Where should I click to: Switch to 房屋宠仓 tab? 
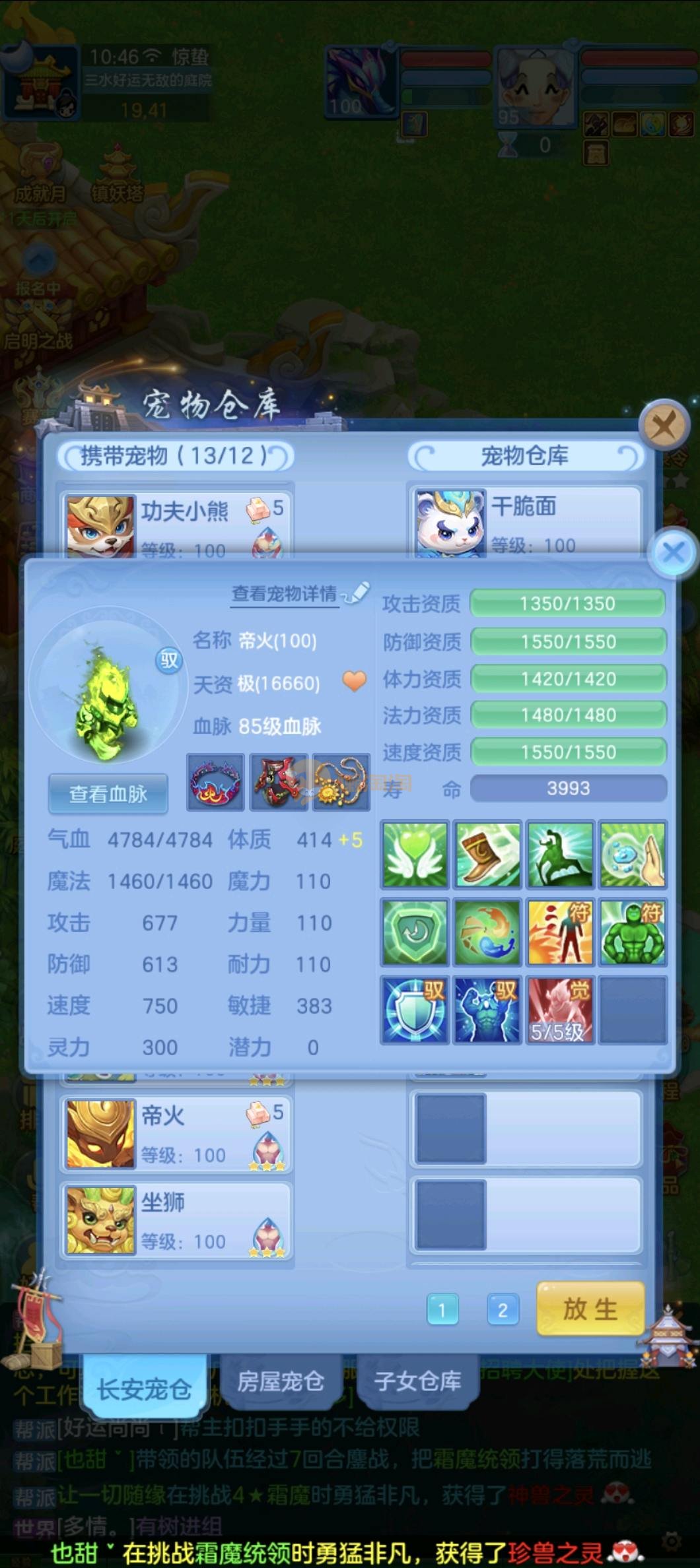pyautogui.click(x=280, y=1381)
